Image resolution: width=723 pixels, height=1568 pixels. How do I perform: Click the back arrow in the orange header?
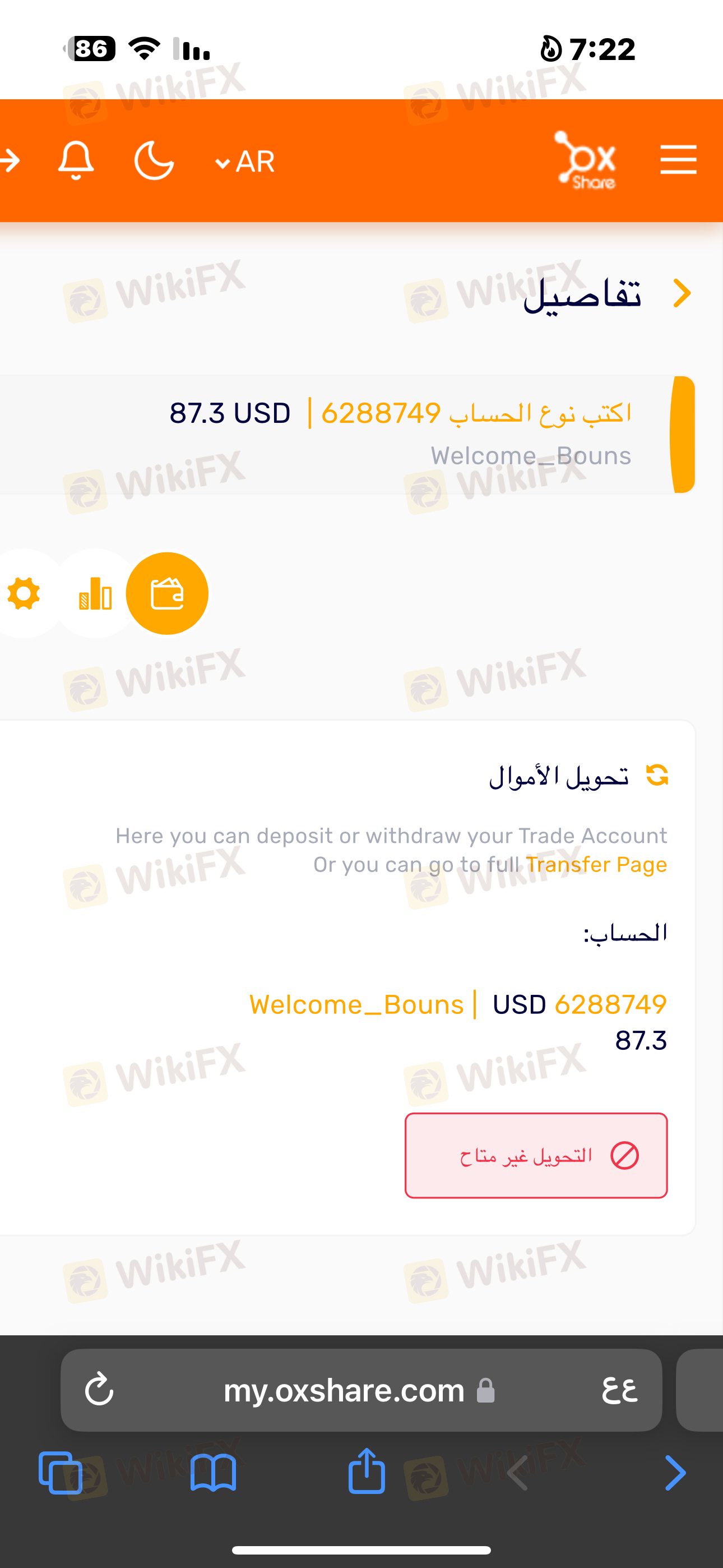pyautogui.click(x=8, y=160)
